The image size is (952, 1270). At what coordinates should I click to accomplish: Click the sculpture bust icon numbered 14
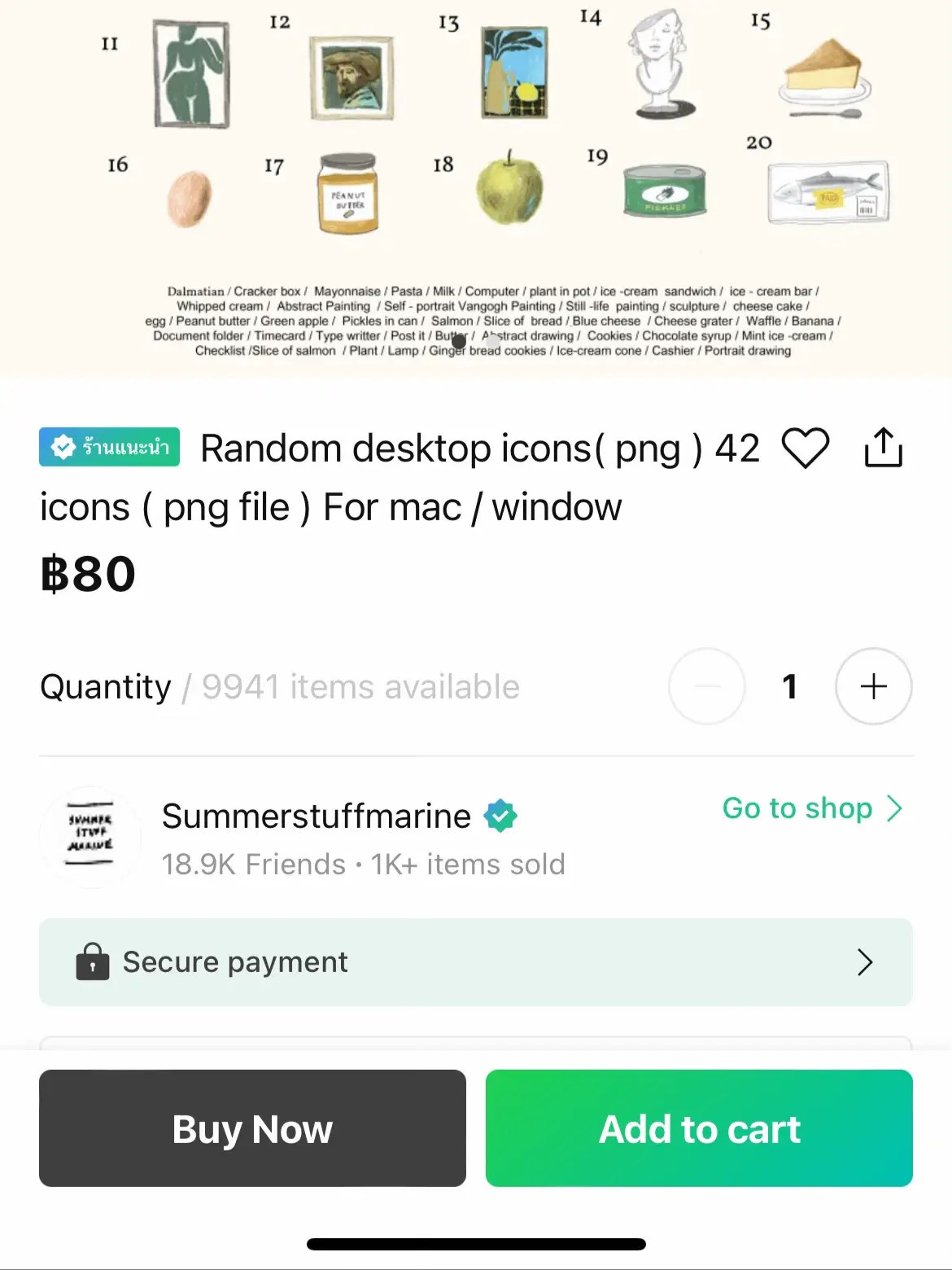click(x=659, y=69)
